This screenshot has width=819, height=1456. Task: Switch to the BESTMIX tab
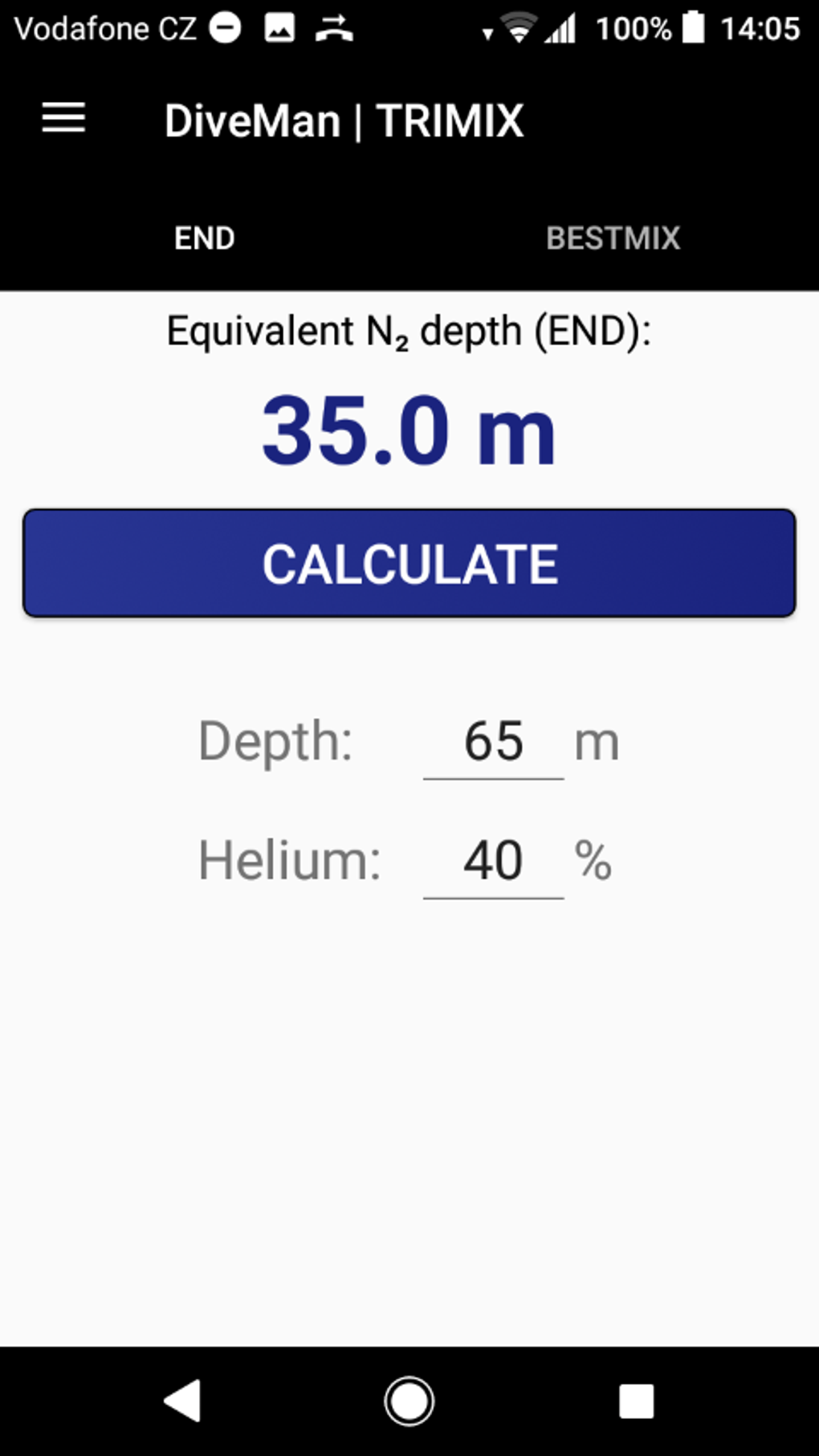613,238
